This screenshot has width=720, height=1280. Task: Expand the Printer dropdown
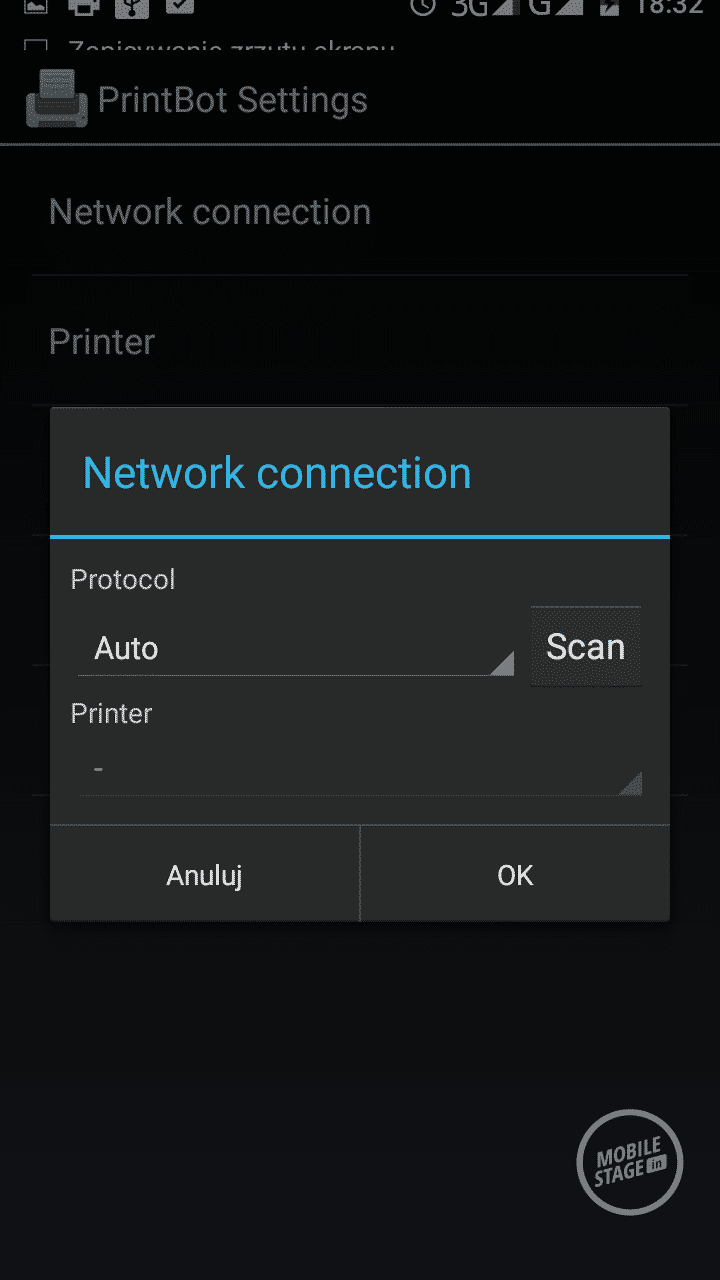click(360, 768)
